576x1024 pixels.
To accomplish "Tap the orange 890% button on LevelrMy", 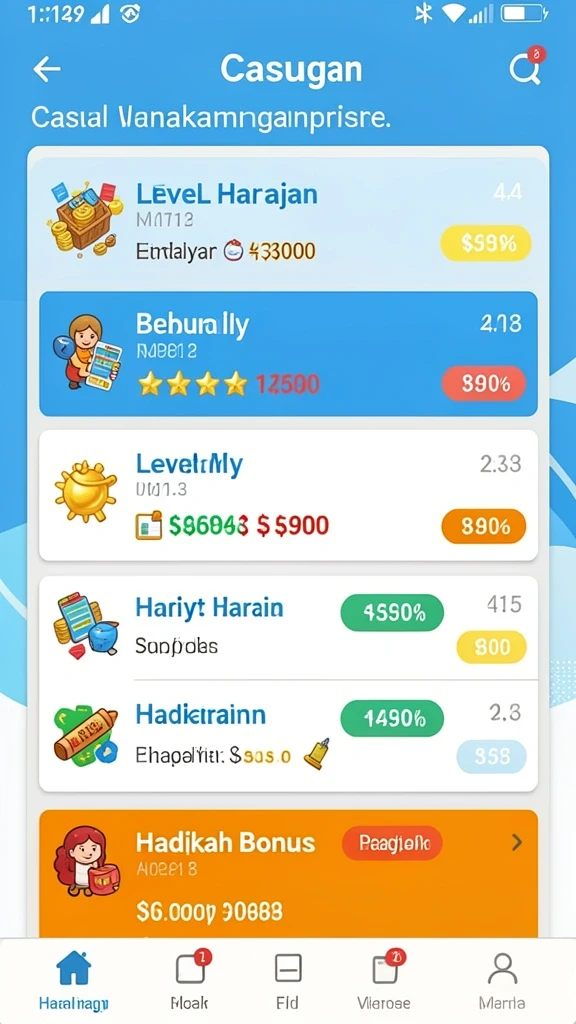I will point(484,526).
